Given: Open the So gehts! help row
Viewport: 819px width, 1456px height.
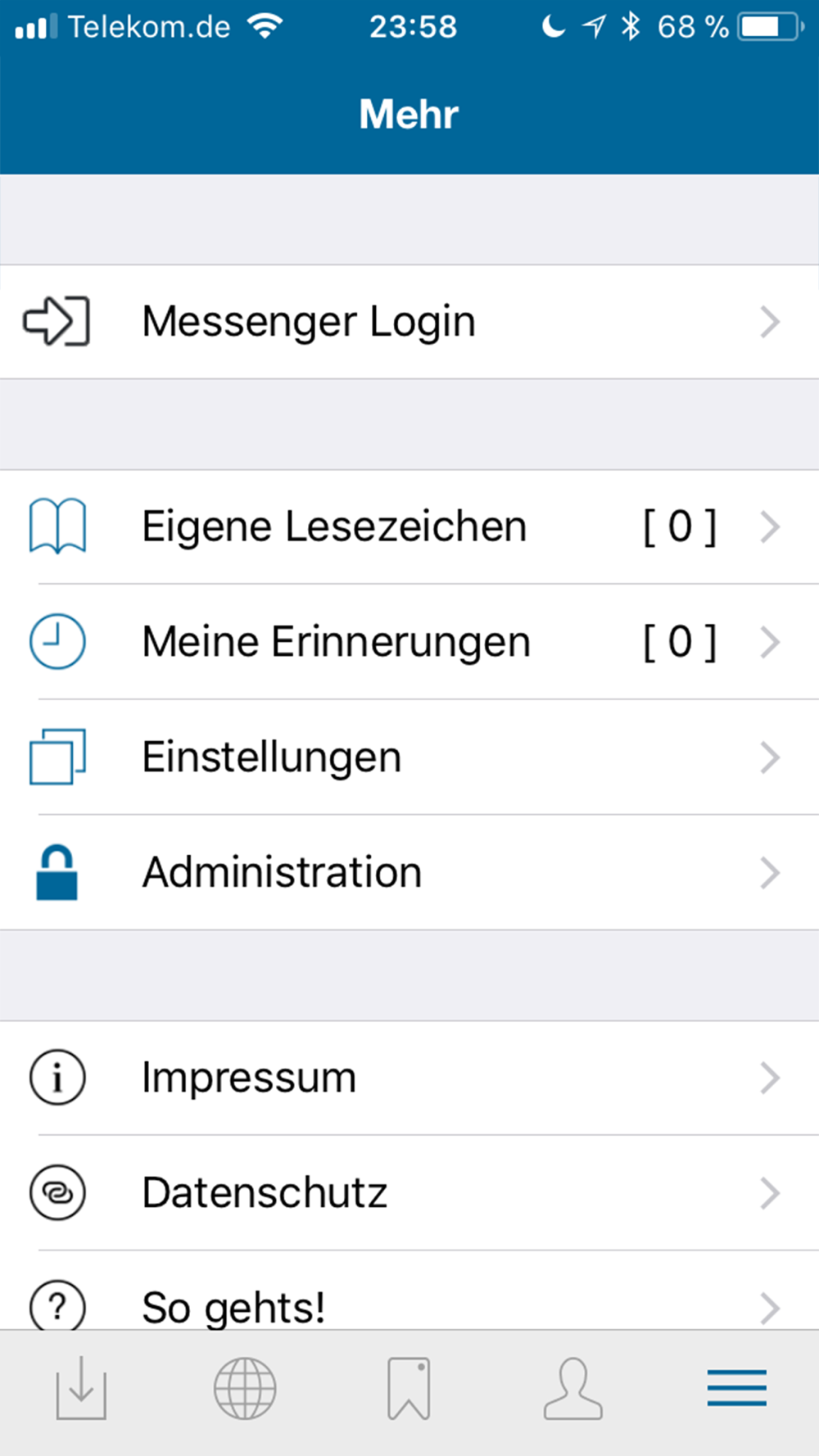Looking at the screenshot, I should click(409, 1291).
